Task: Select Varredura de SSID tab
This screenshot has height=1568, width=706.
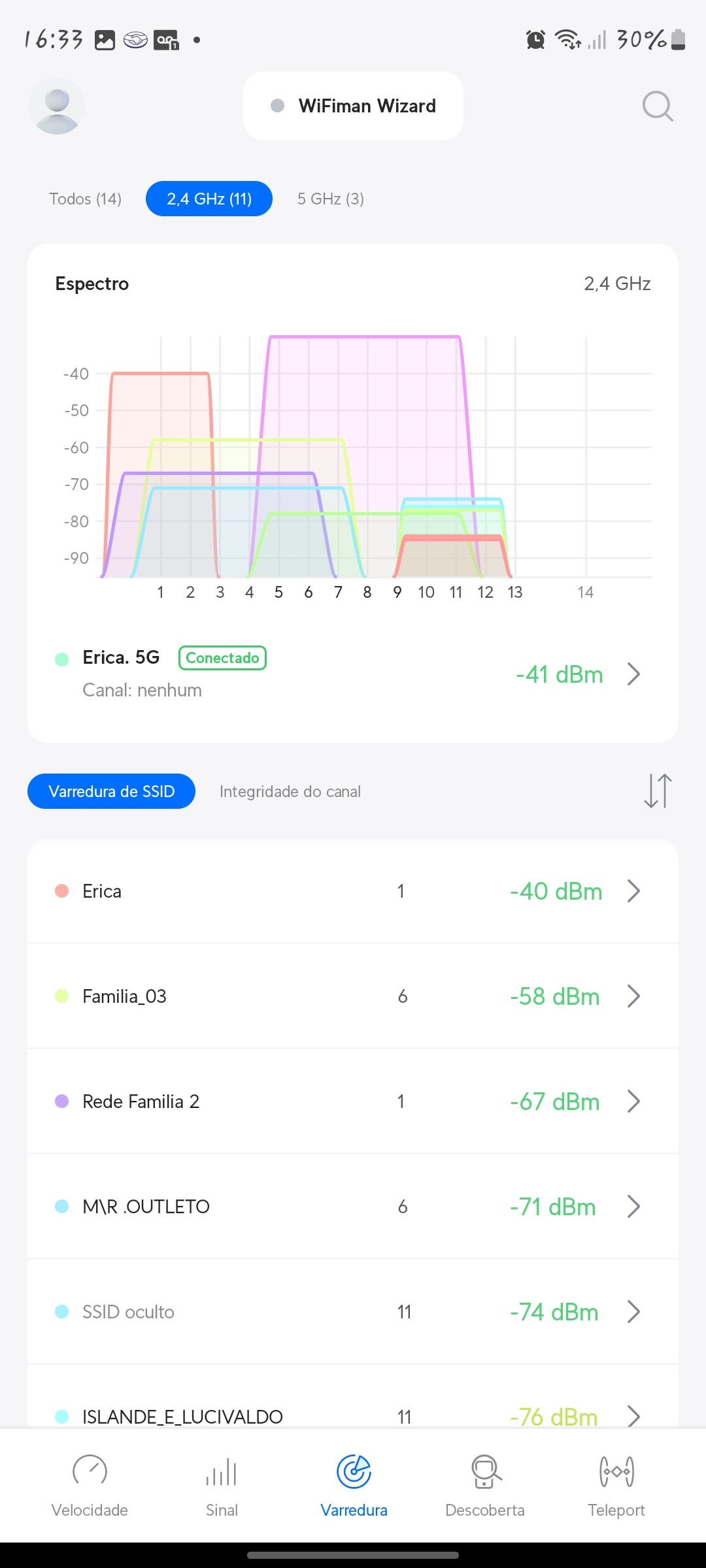Action: click(111, 791)
